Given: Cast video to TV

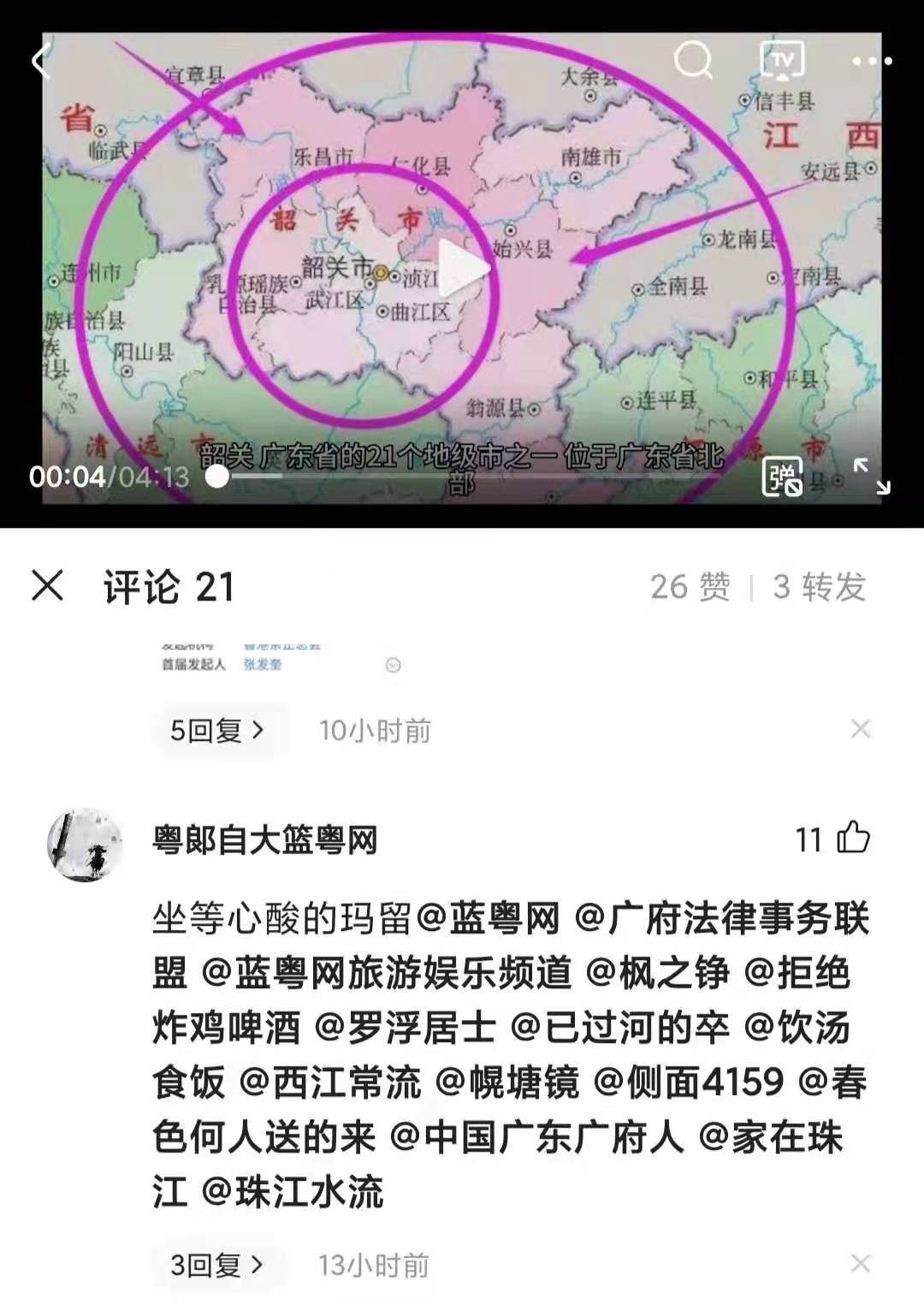Looking at the screenshot, I should point(782,61).
